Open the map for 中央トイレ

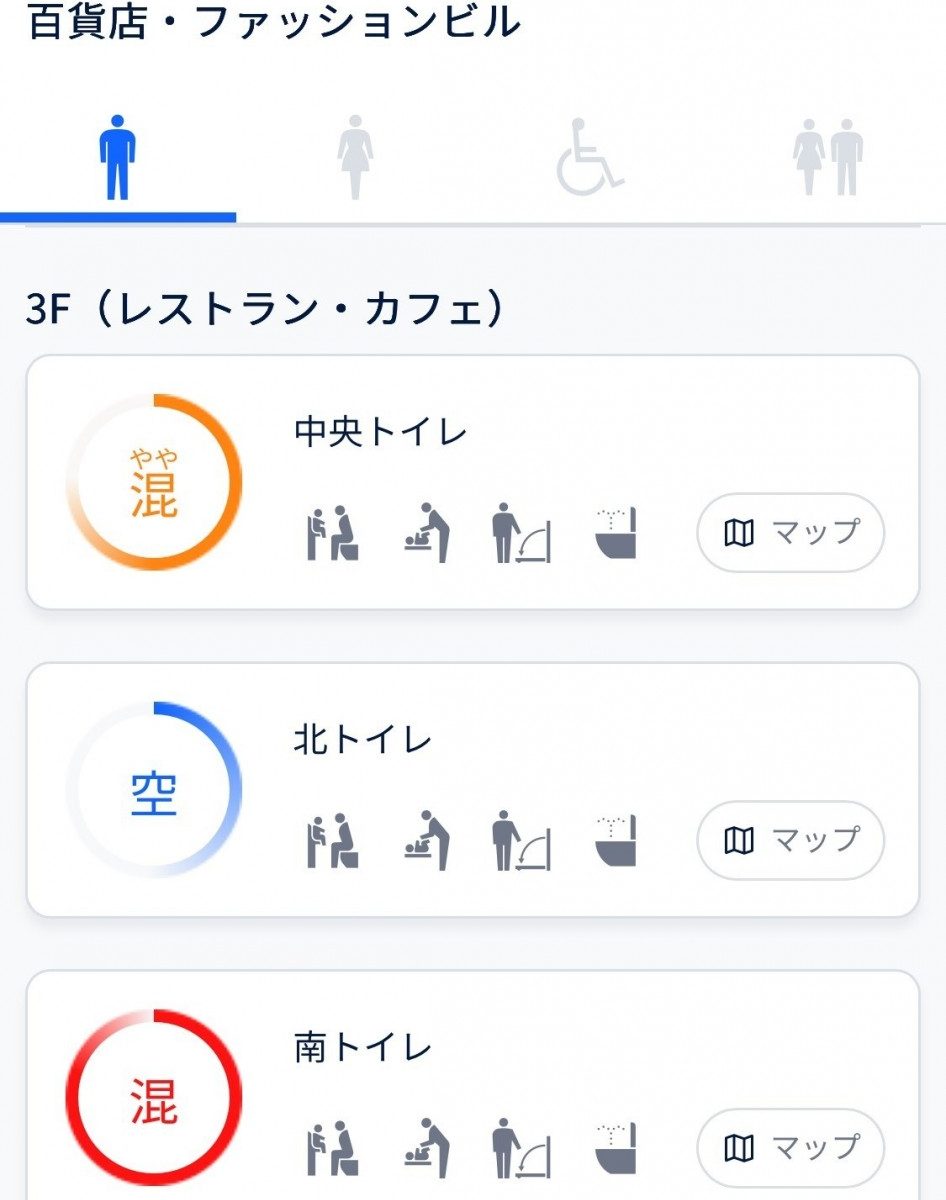pos(790,533)
